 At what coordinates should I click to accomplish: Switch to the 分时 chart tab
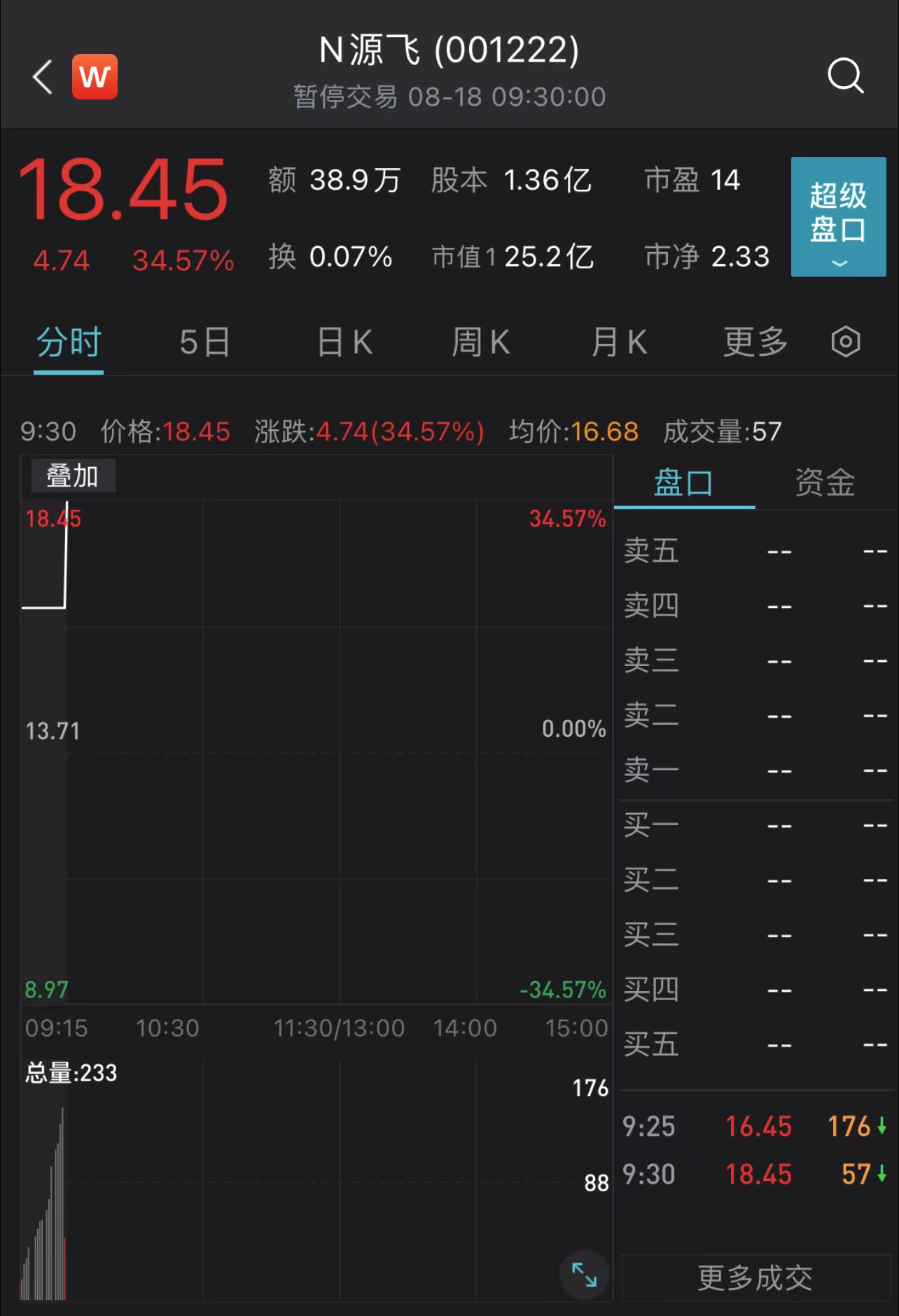pyautogui.click(x=69, y=342)
